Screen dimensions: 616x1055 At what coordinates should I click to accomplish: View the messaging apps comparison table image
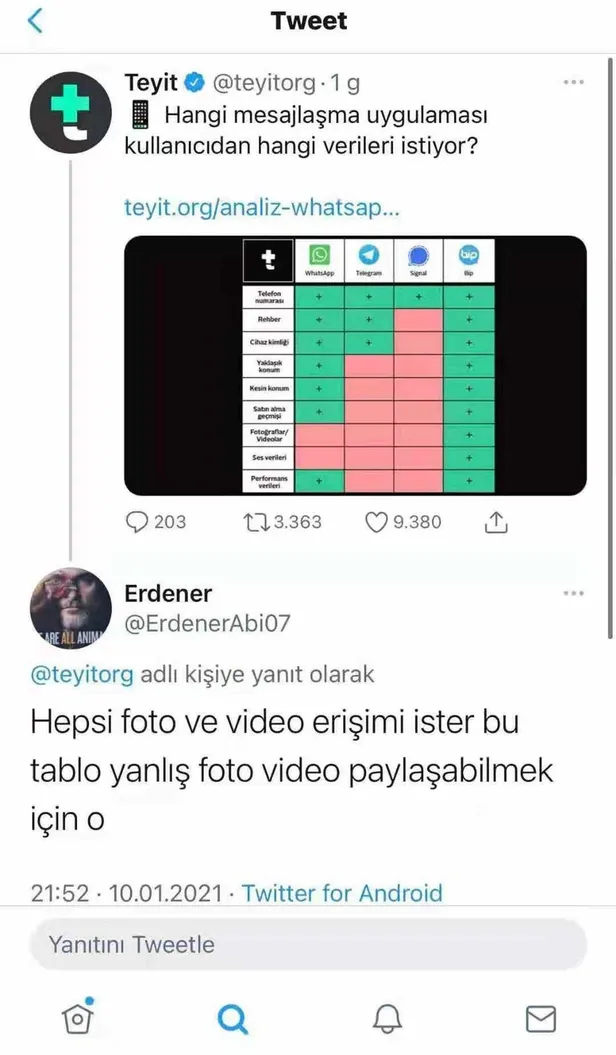[x=355, y=366]
